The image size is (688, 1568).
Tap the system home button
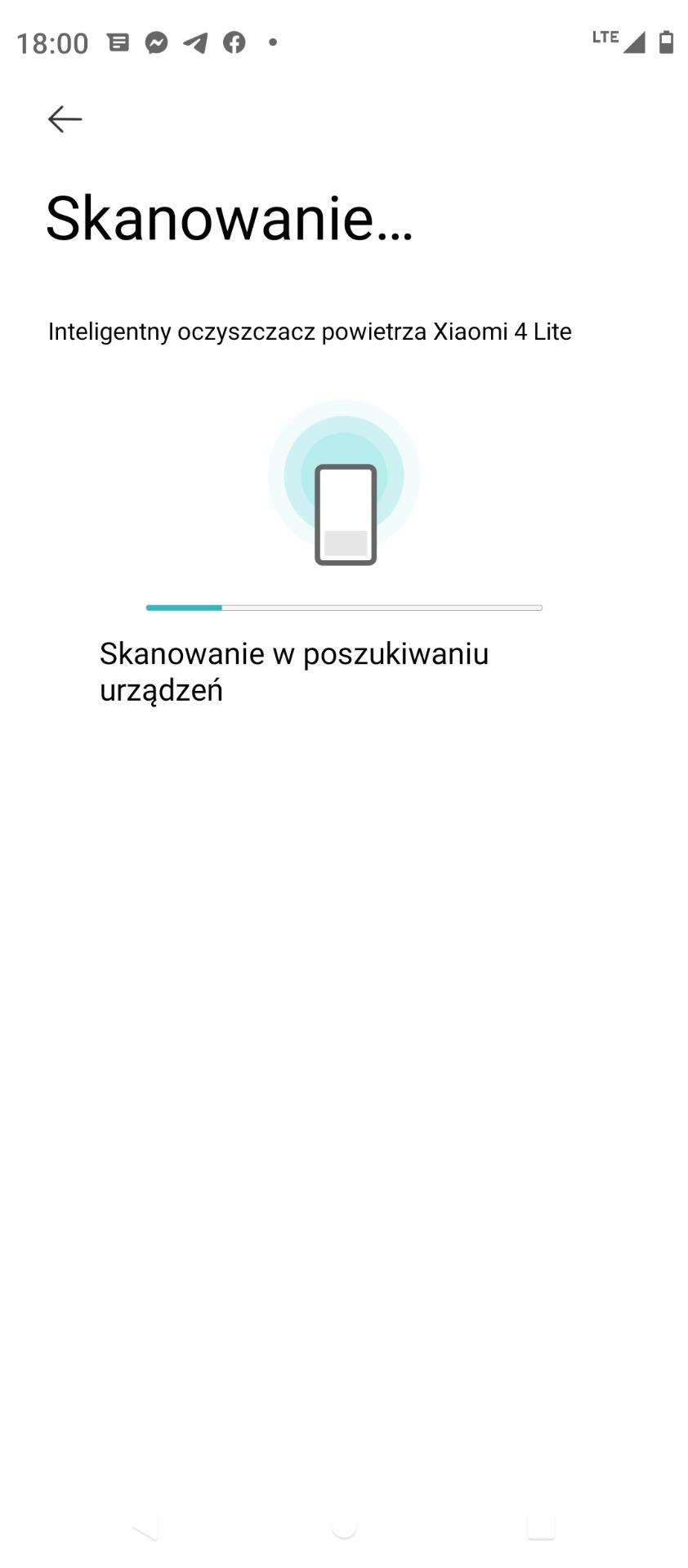tap(344, 1525)
